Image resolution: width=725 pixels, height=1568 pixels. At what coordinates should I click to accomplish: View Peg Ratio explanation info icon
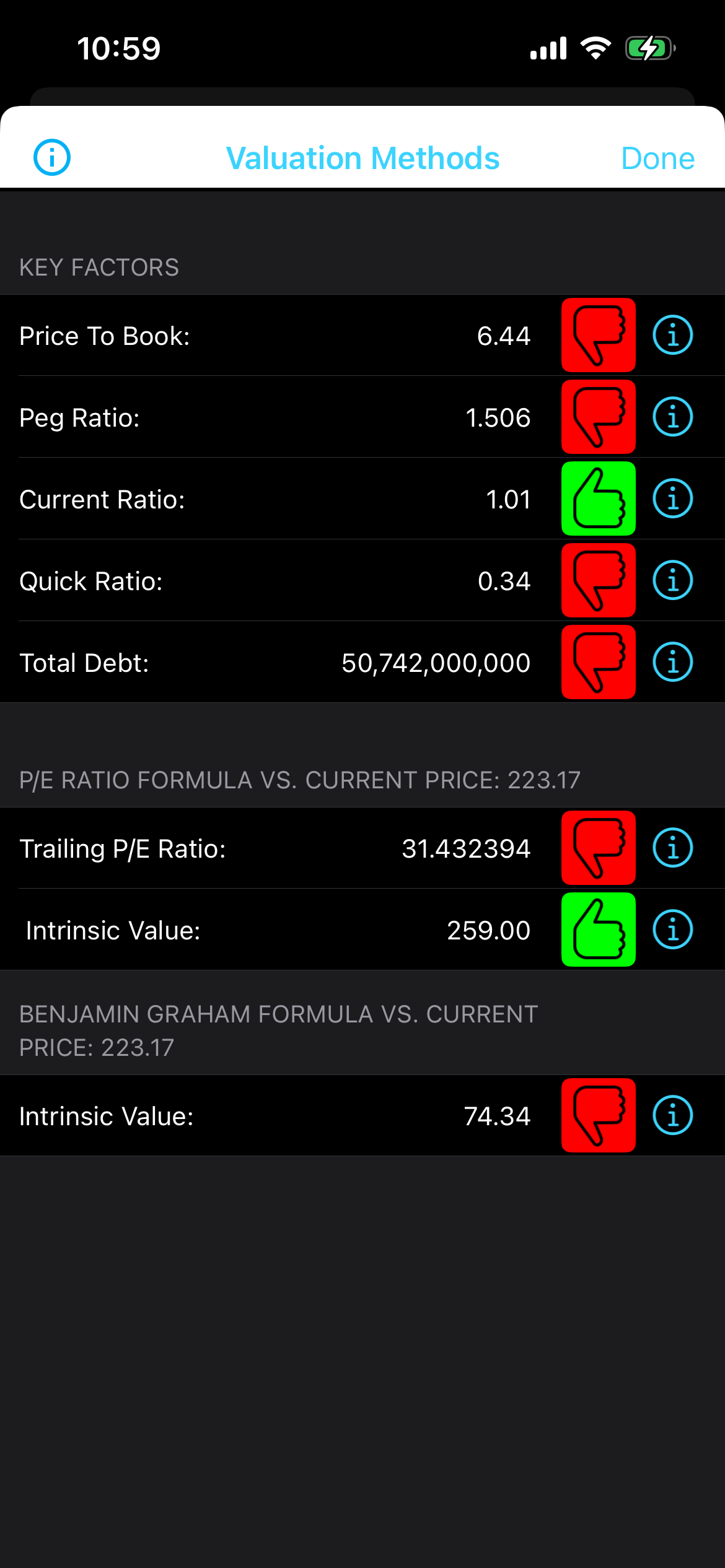point(672,417)
